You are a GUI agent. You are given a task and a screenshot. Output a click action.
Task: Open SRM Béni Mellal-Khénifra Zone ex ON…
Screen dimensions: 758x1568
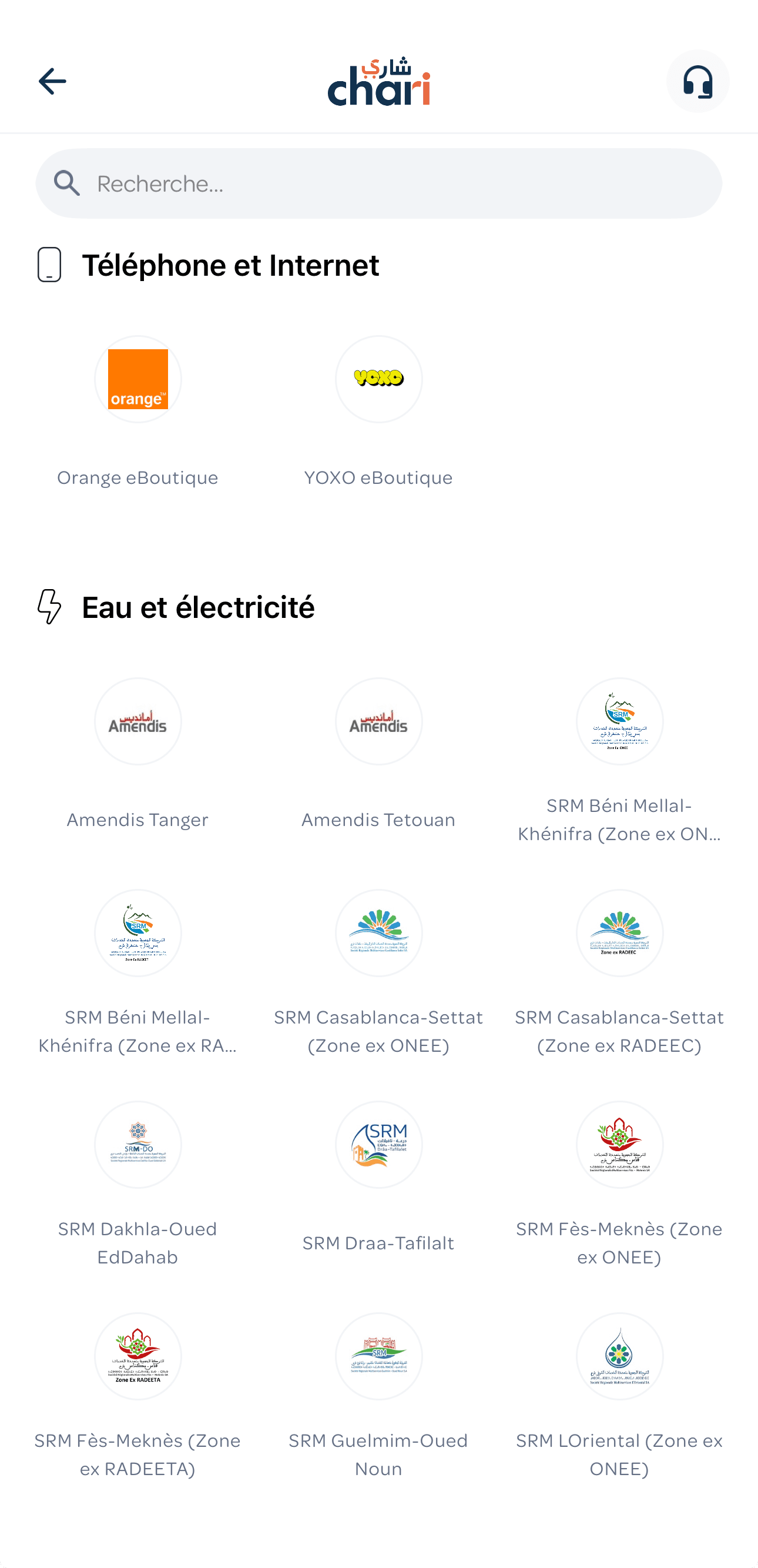619,722
